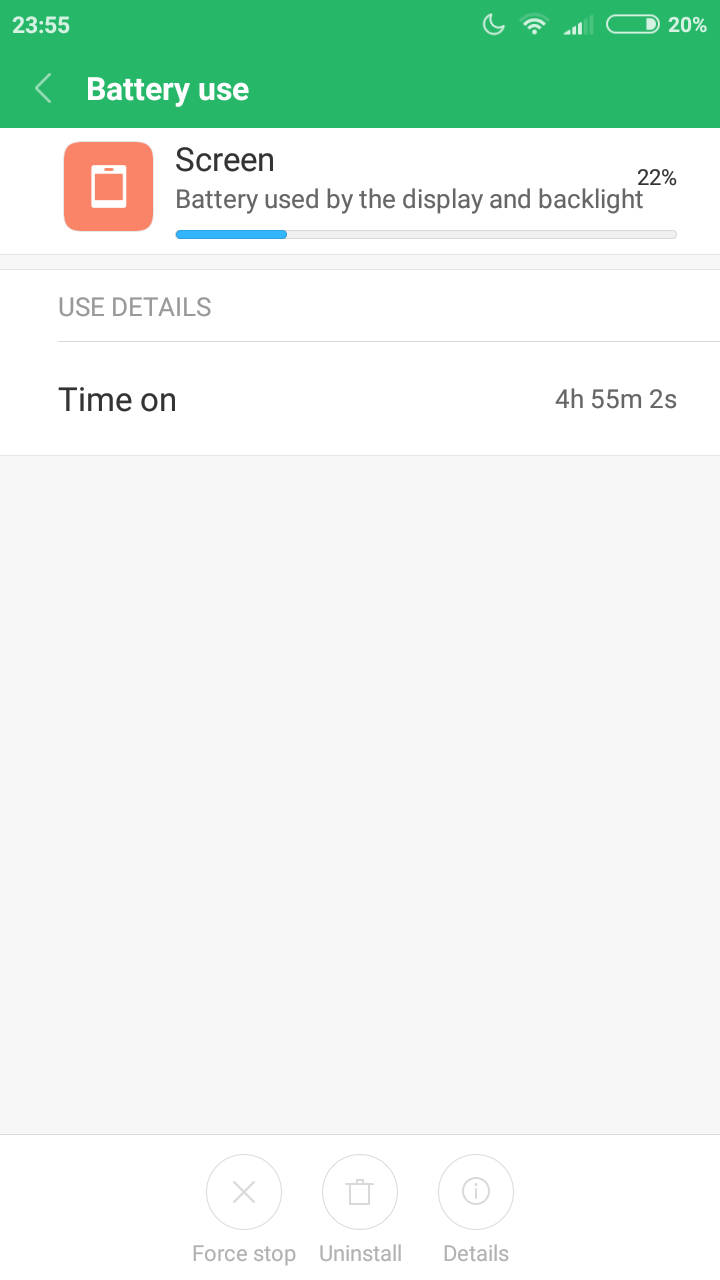This screenshot has width=720, height=1280.
Task: Tap the Uninstall trash icon
Action: pyautogui.click(x=360, y=1191)
